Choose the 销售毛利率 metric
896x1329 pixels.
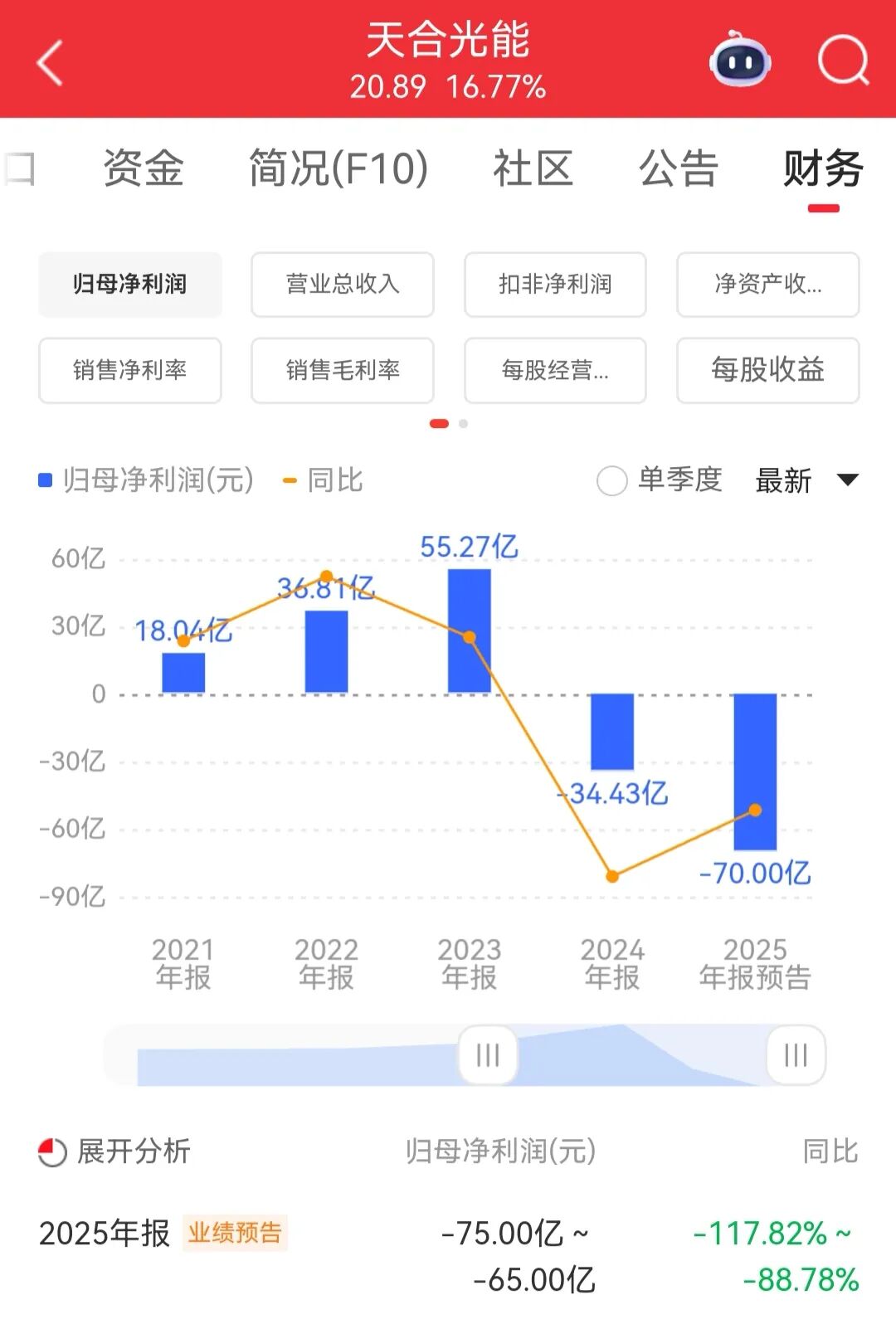click(342, 371)
